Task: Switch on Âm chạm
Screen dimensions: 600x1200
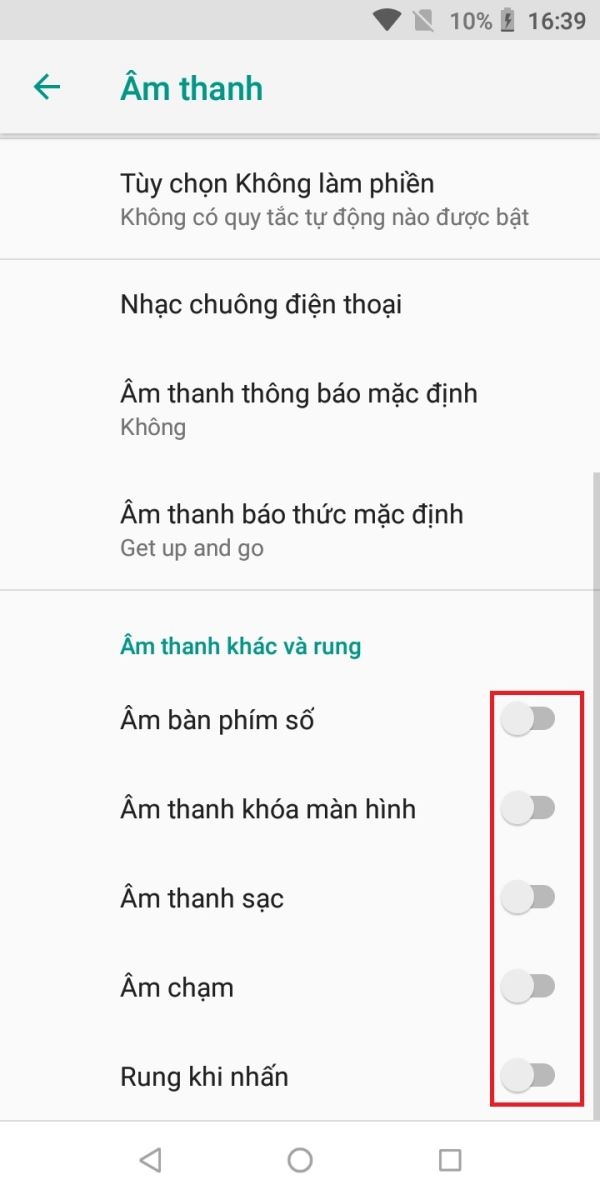Action: (528, 987)
